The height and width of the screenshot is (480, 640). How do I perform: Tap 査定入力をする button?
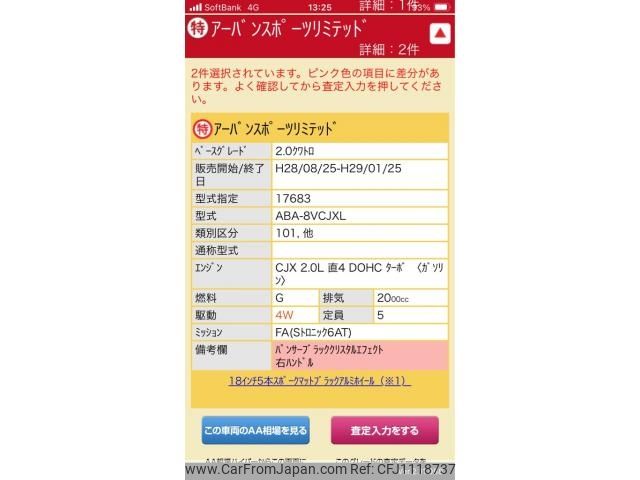pyautogui.click(x=384, y=431)
